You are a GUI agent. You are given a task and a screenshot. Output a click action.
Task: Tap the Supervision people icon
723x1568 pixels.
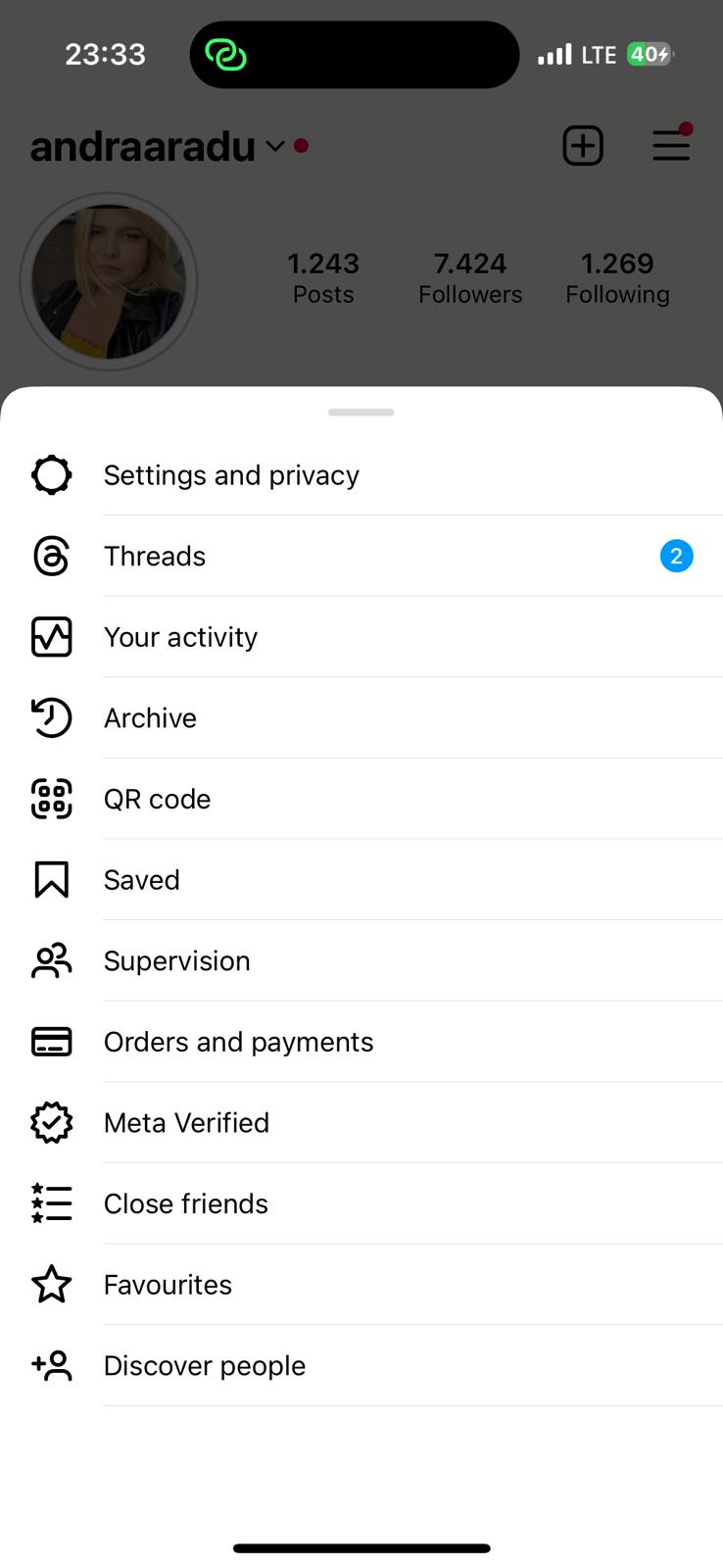tap(51, 960)
